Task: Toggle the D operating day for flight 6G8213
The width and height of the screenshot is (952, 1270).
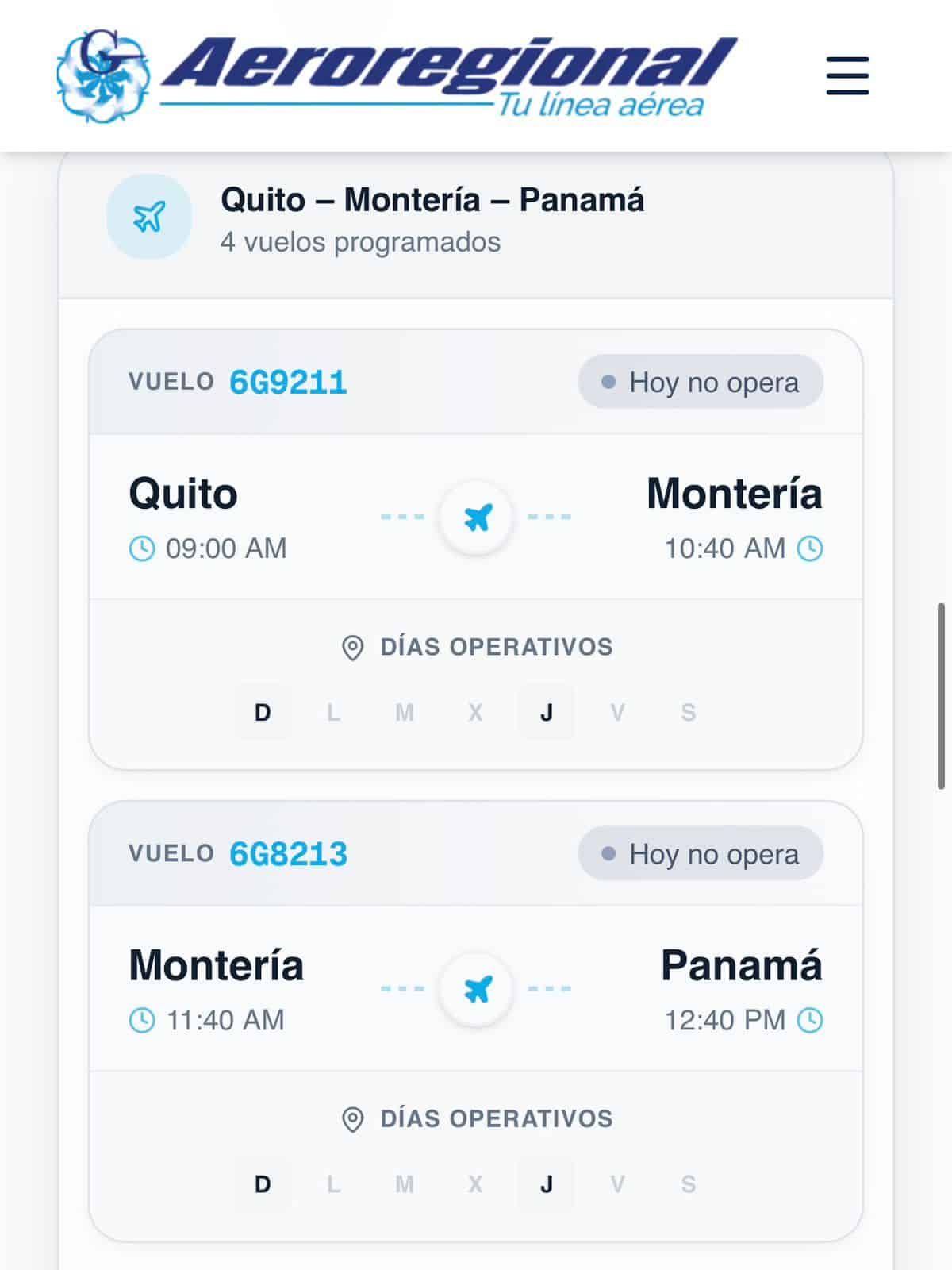Action: pos(262,1183)
